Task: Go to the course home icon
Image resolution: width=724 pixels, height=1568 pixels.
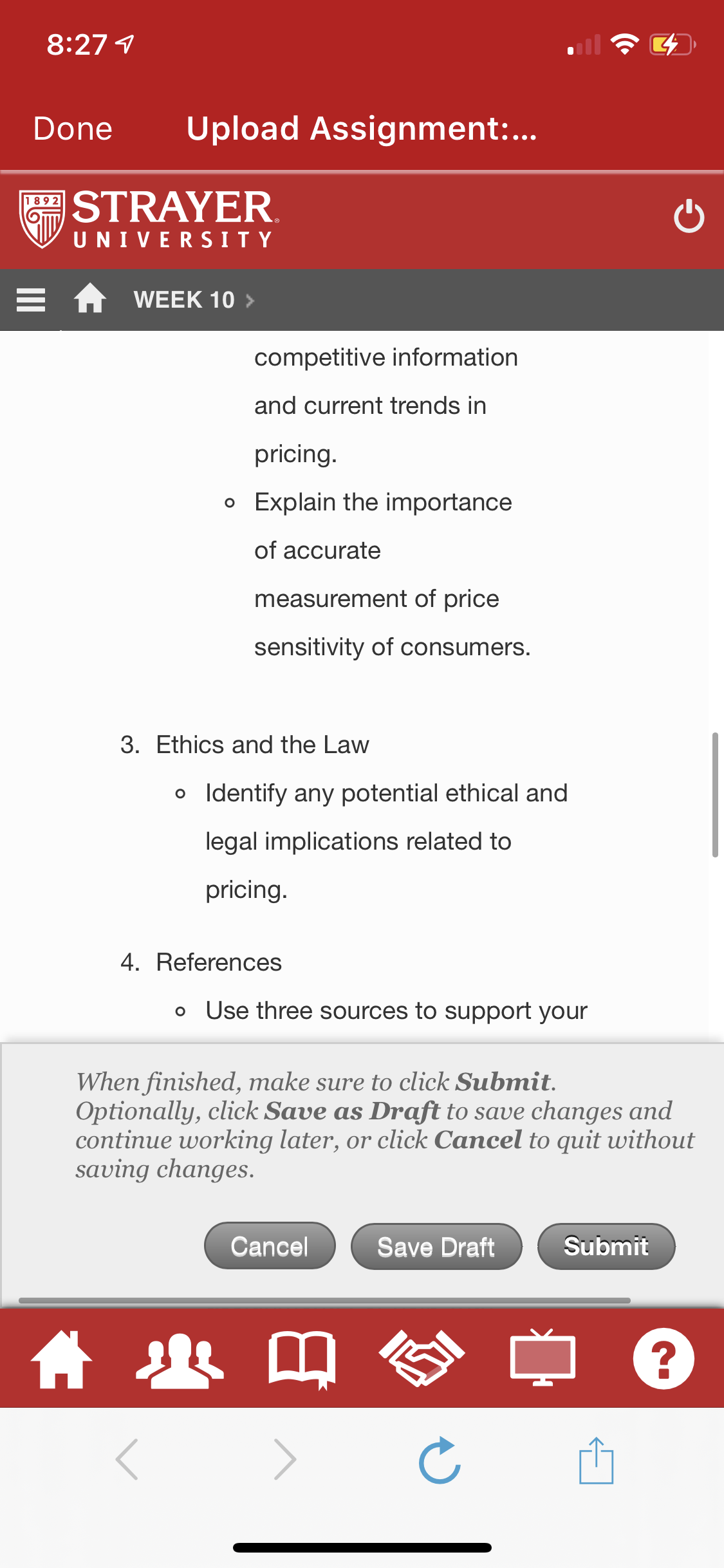Action: pyautogui.click(x=90, y=299)
